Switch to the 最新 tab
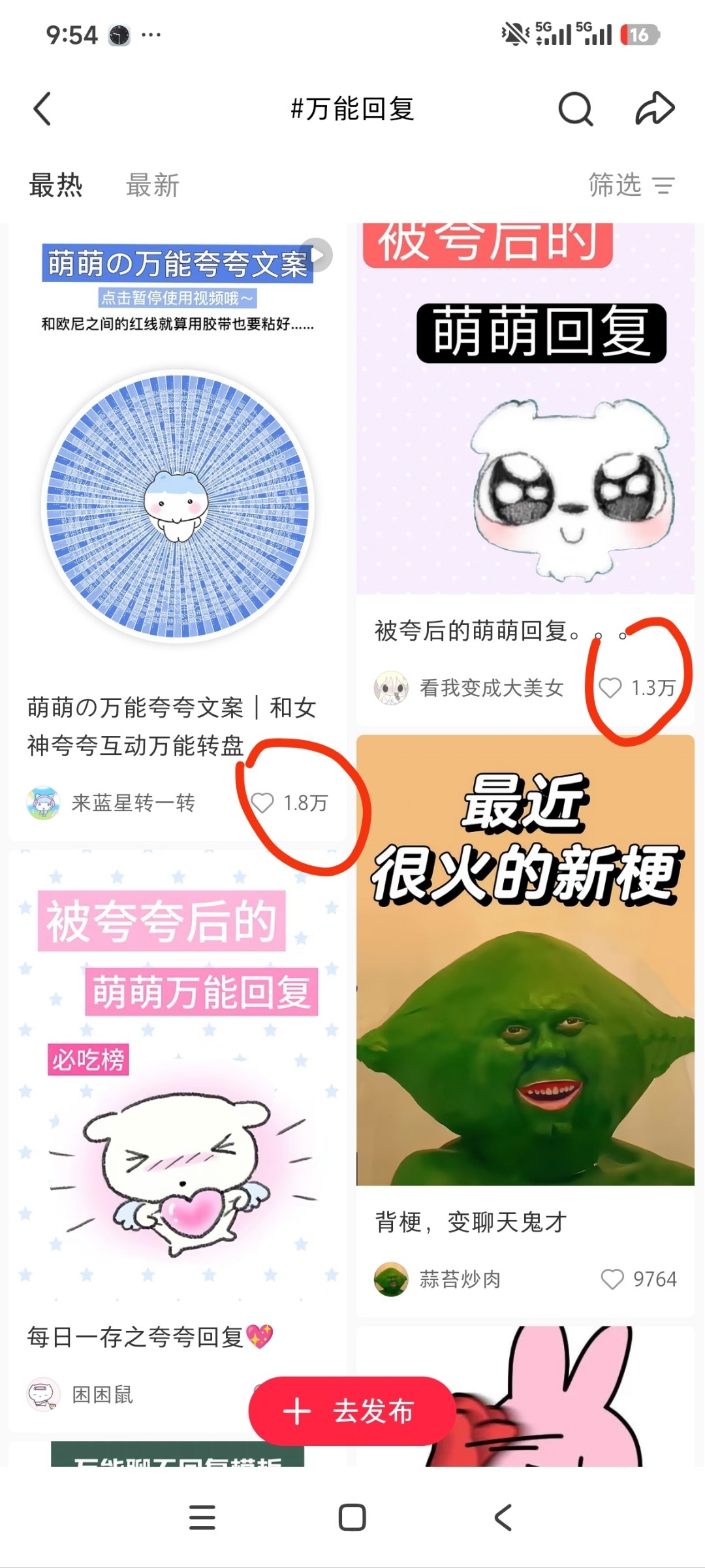Image resolution: width=705 pixels, height=1568 pixels. pyautogui.click(x=153, y=185)
